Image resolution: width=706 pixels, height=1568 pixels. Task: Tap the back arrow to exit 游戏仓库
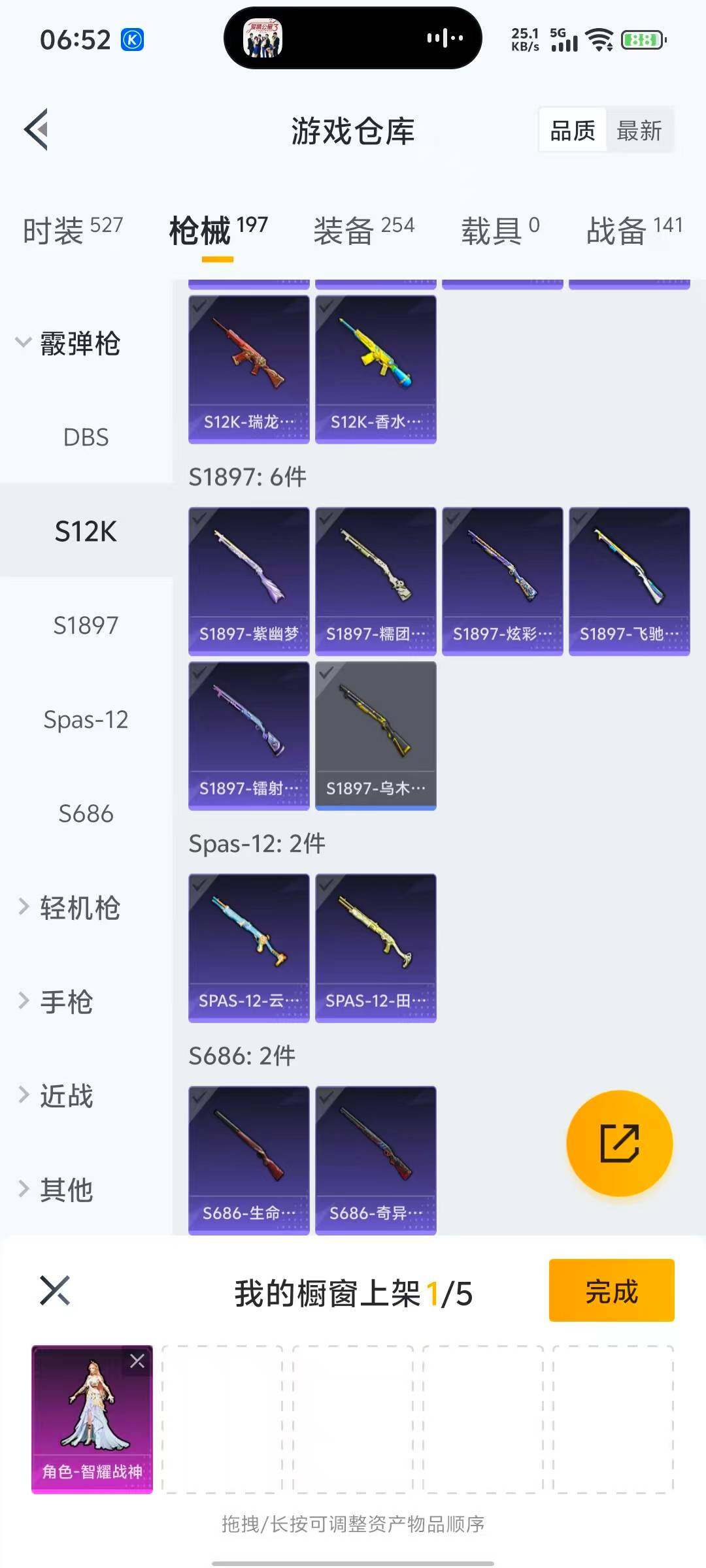point(37,129)
